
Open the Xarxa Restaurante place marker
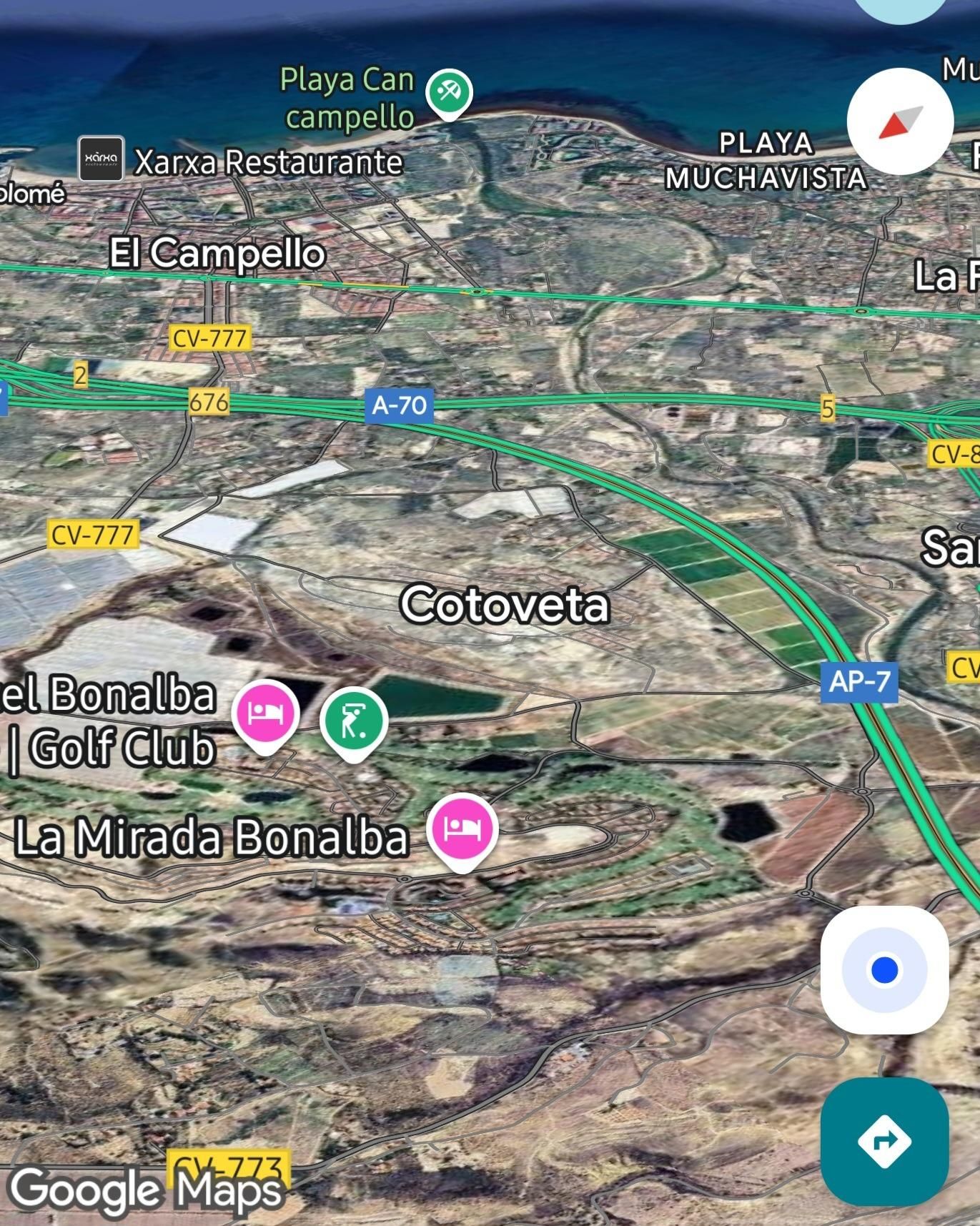click(101, 159)
